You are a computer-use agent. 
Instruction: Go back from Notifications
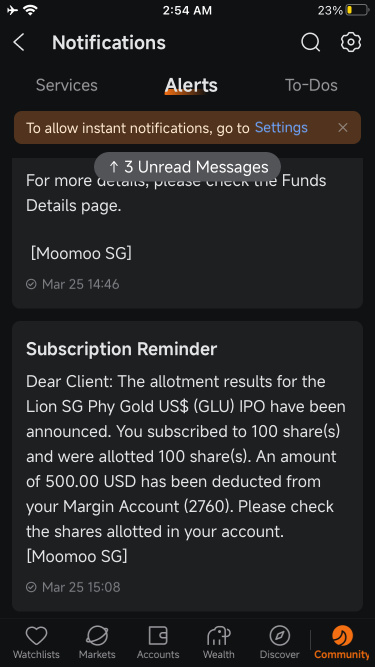18,43
